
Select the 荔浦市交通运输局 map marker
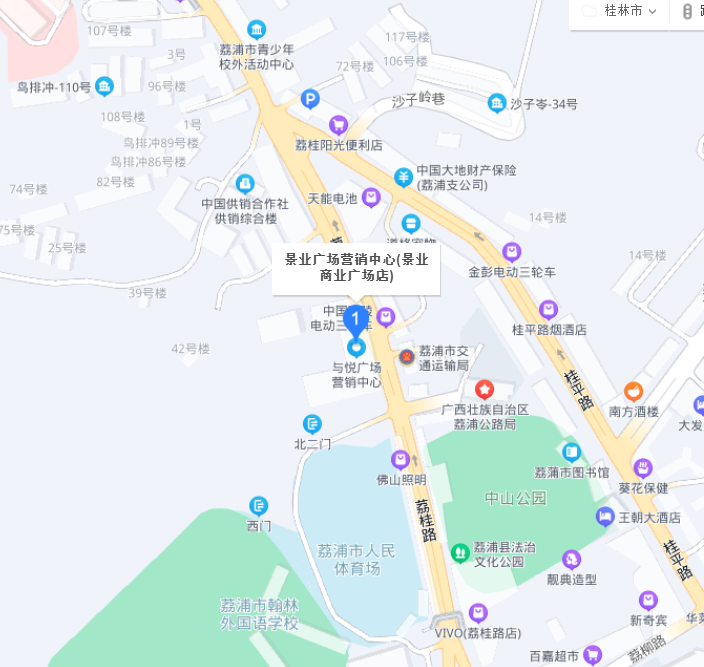(x=407, y=356)
